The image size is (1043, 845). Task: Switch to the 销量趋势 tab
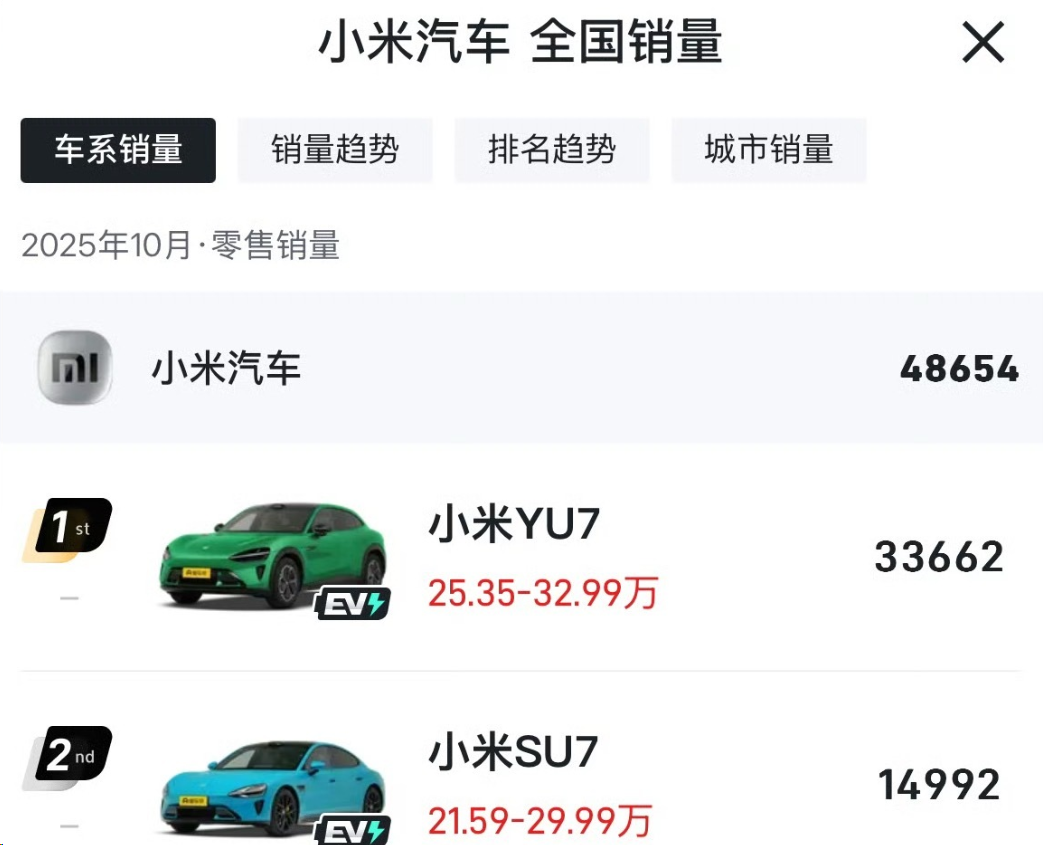335,150
